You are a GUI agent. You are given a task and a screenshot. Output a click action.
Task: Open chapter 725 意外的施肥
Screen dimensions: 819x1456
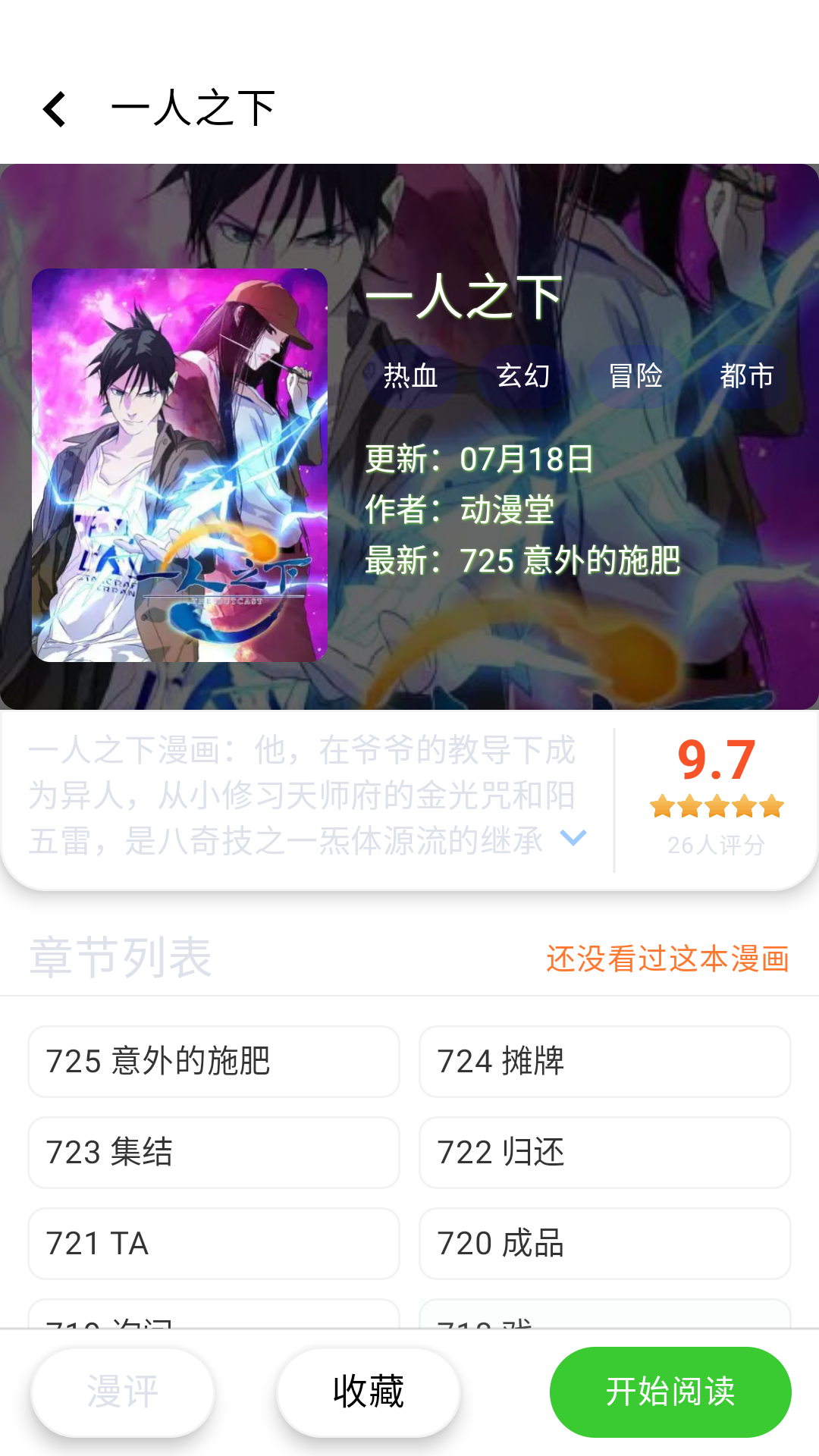click(214, 1062)
